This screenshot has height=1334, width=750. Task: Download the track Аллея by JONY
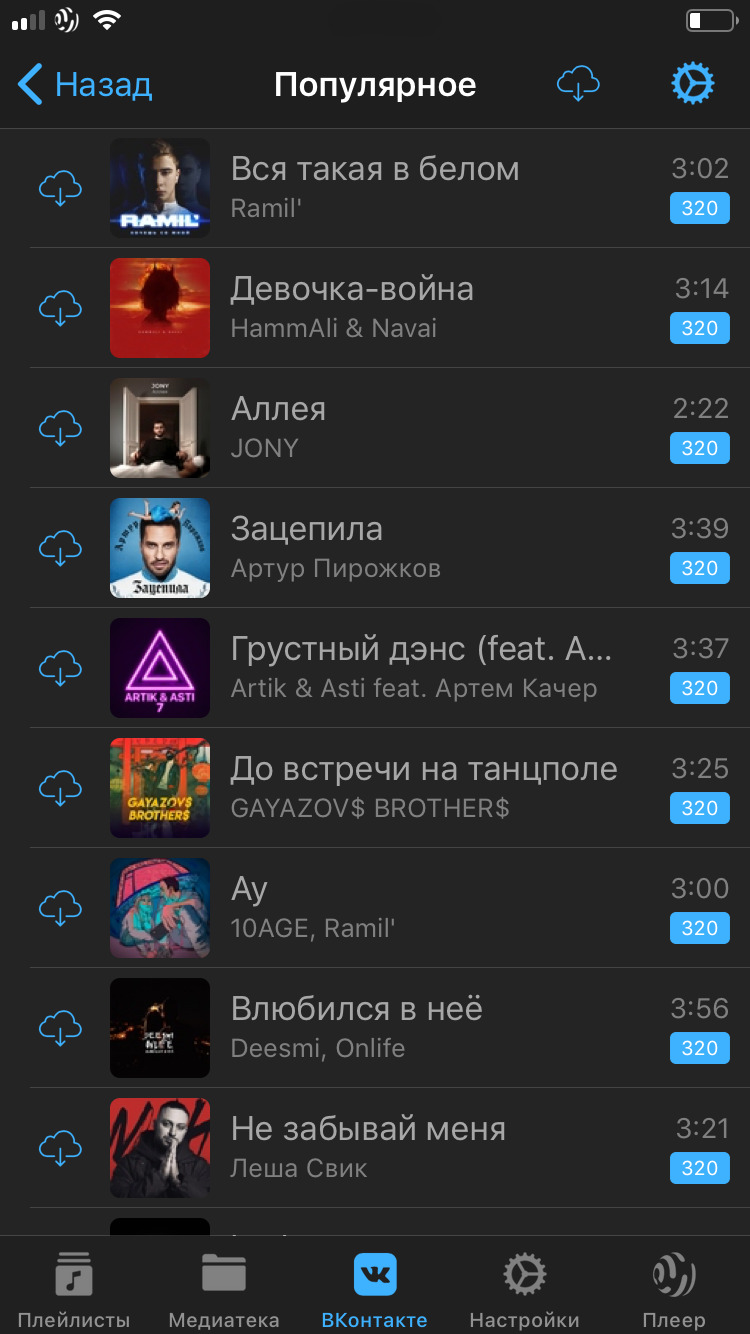point(60,428)
